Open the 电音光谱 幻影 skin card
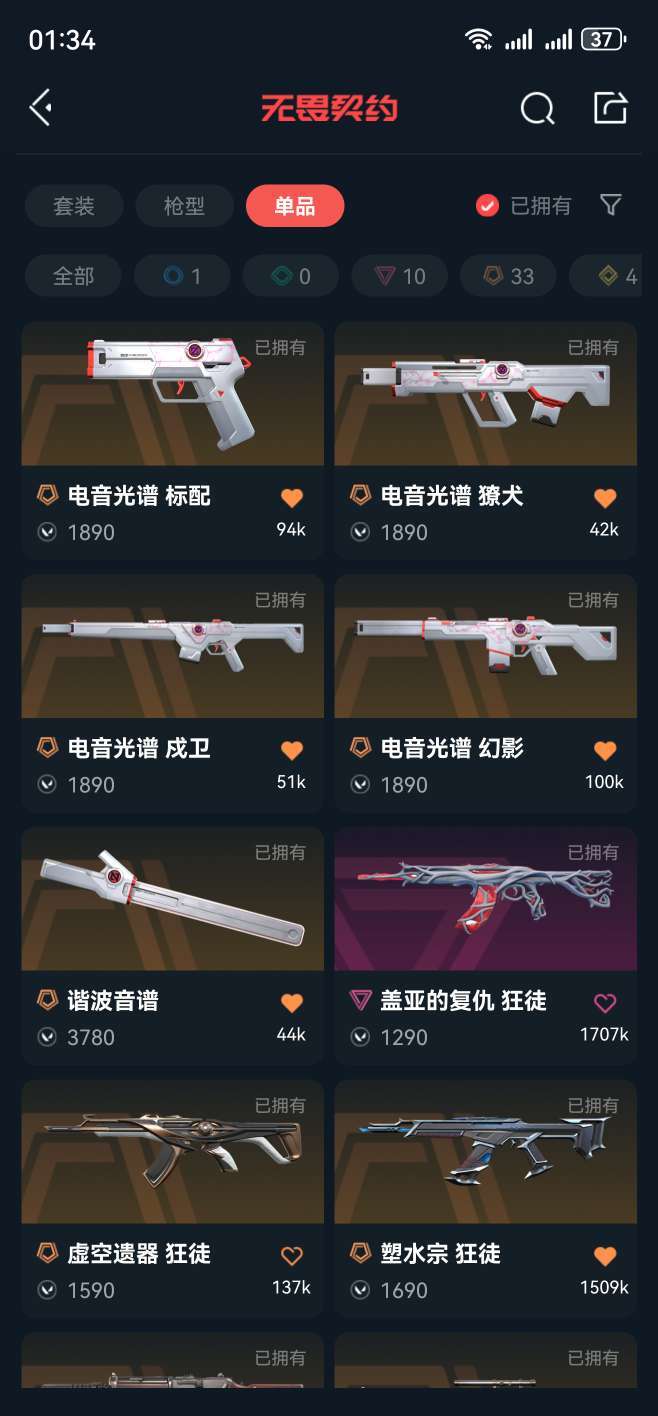 click(x=486, y=692)
